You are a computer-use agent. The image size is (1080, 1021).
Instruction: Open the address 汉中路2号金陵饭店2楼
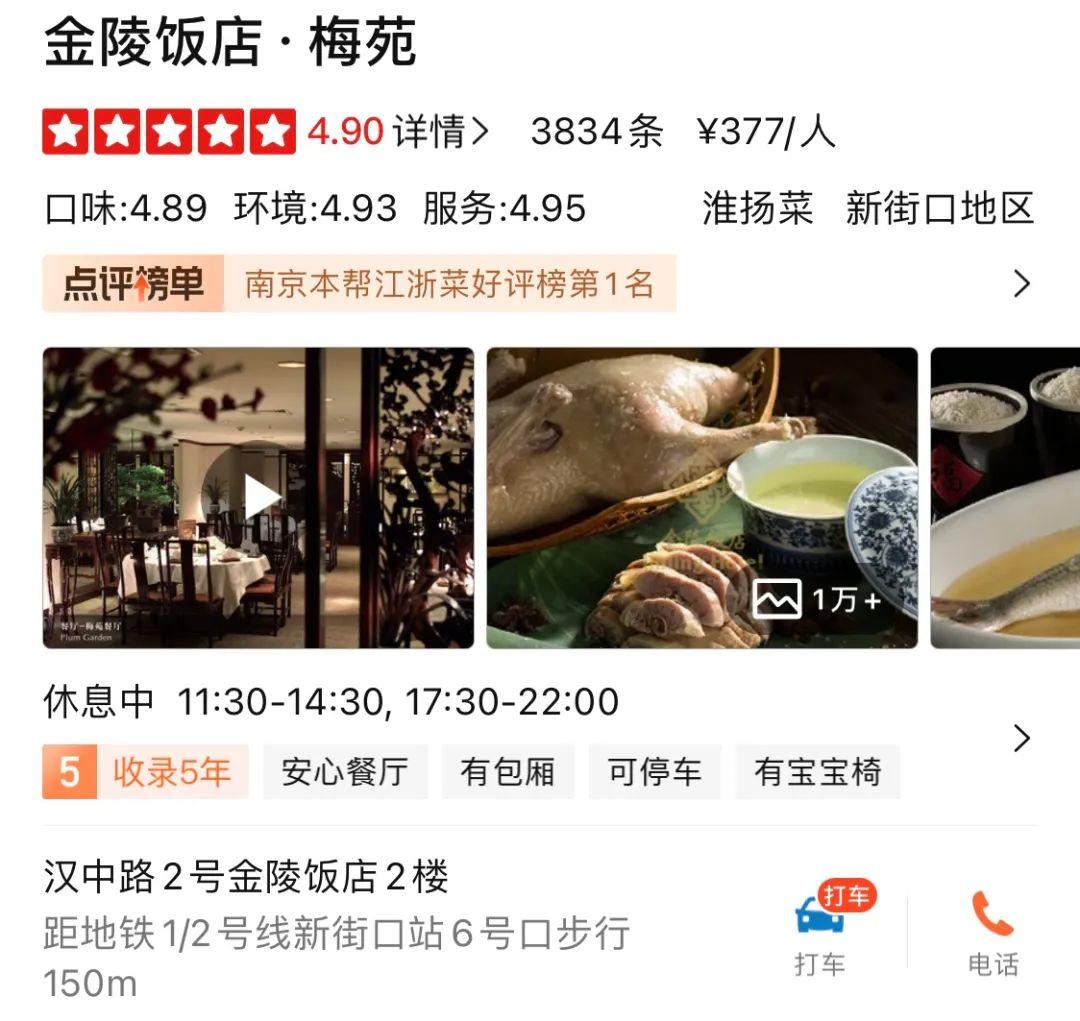247,877
